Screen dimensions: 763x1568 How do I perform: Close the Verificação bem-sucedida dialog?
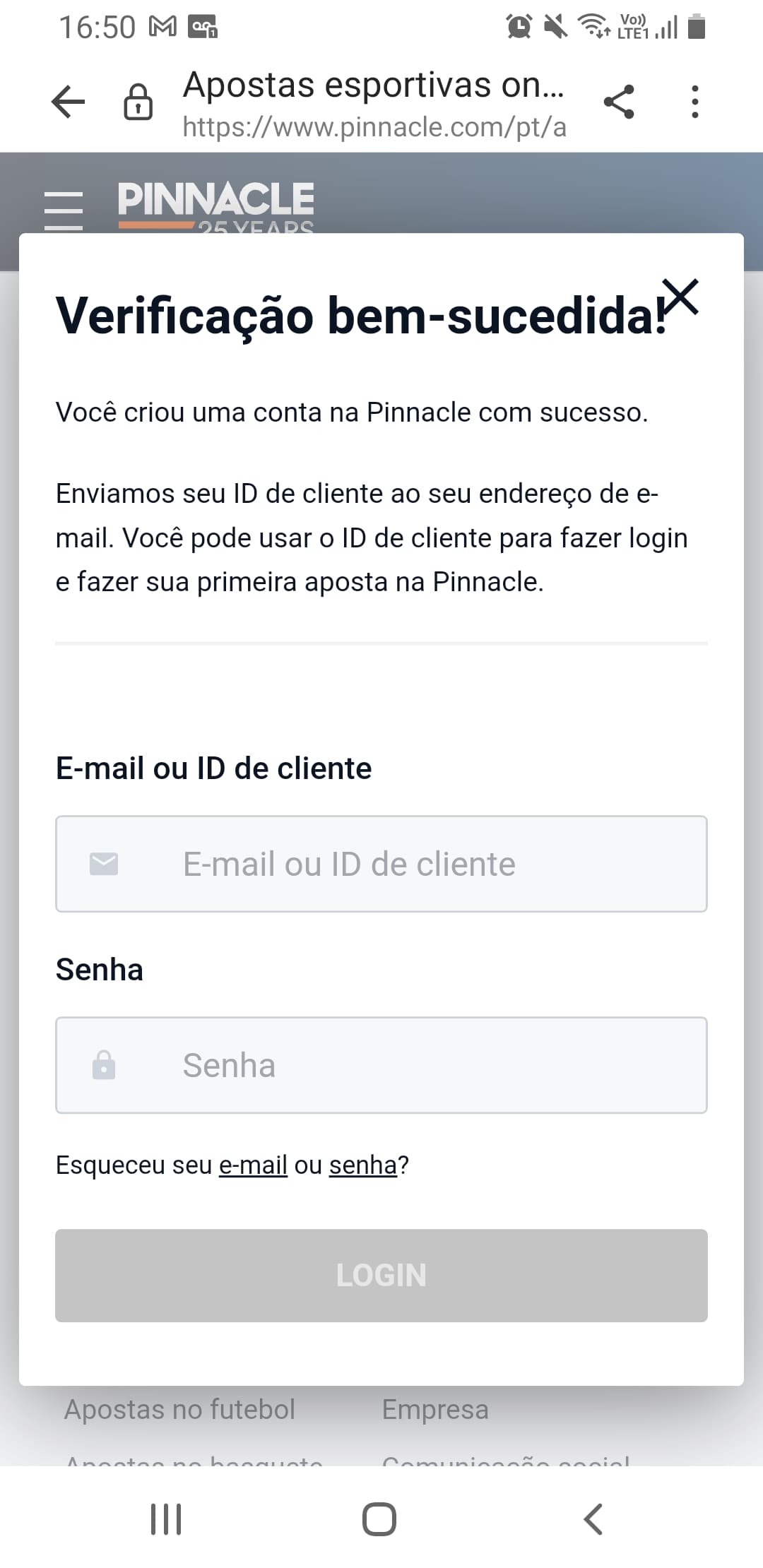pyautogui.click(x=680, y=296)
